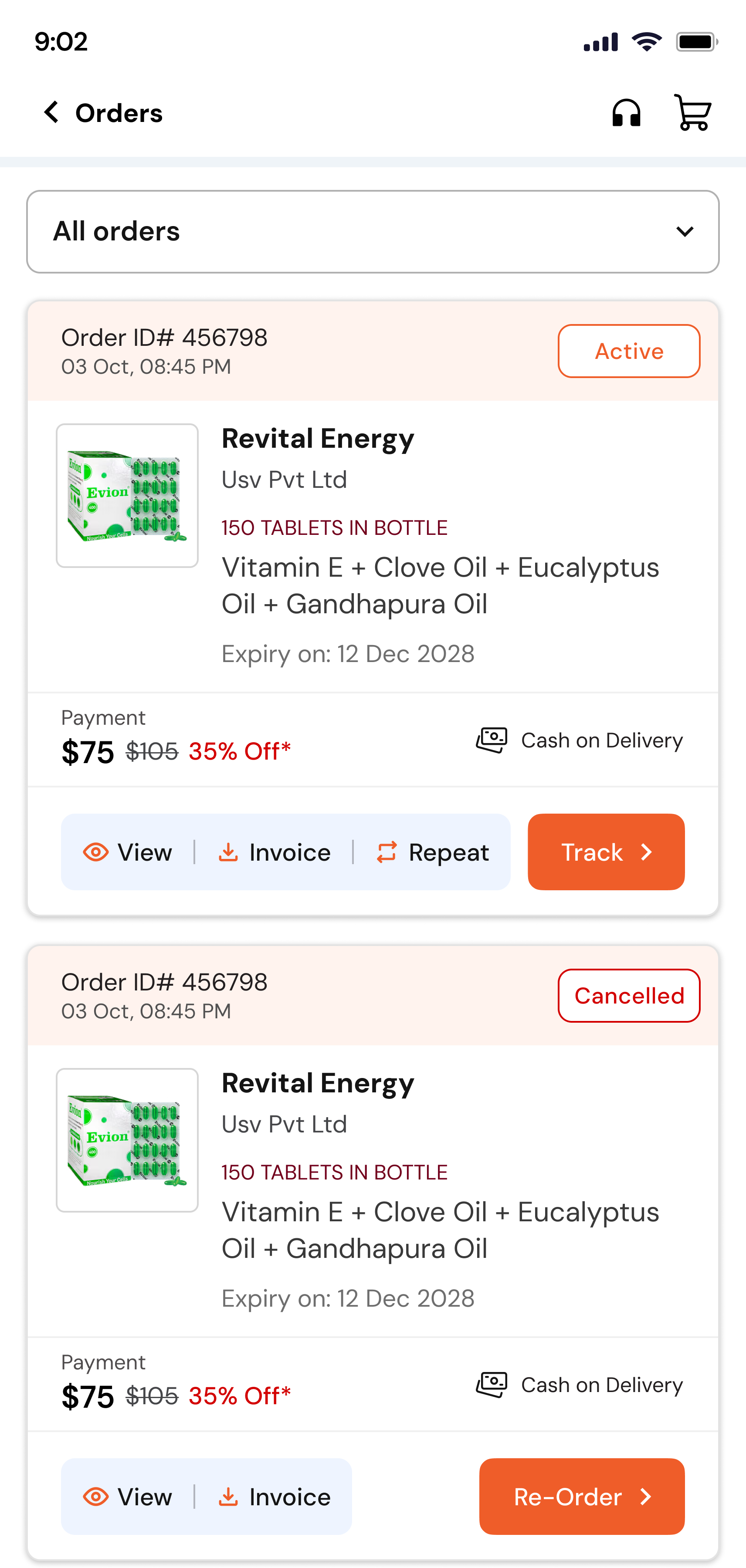Expand the All orders filter chevron

click(x=683, y=231)
